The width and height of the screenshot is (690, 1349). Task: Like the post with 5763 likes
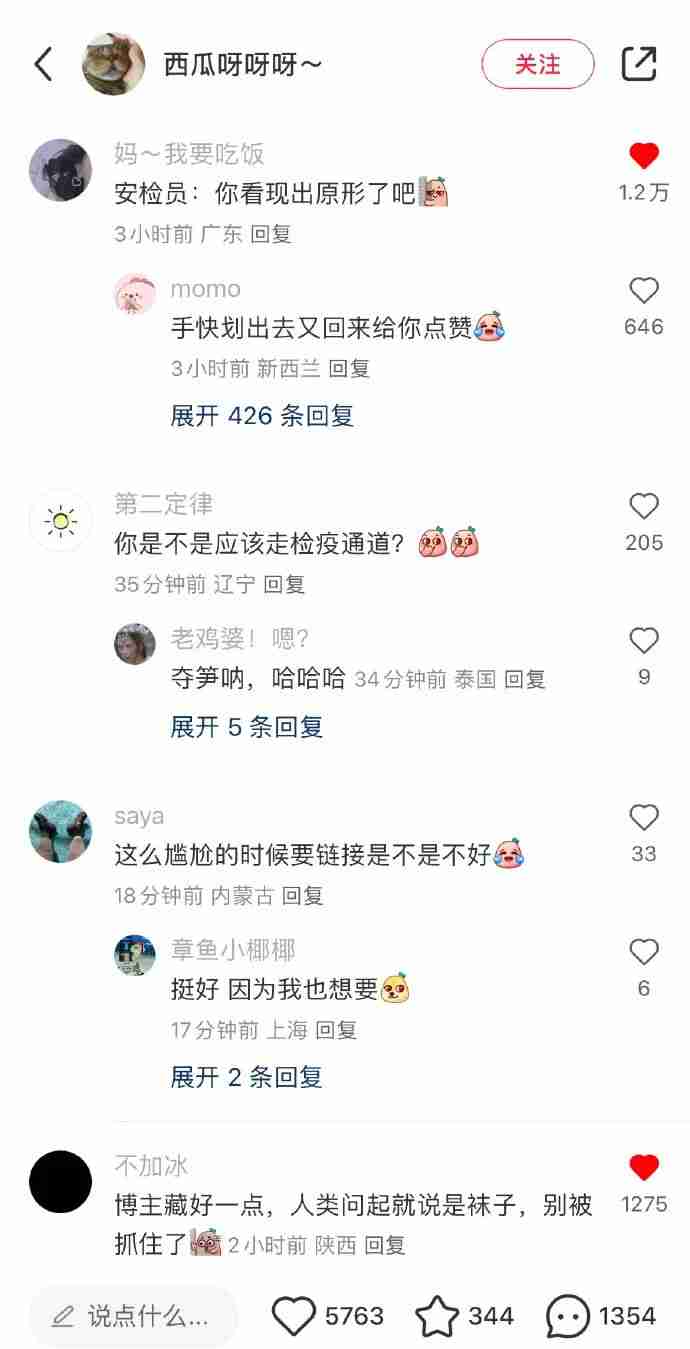coord(294,1316)
